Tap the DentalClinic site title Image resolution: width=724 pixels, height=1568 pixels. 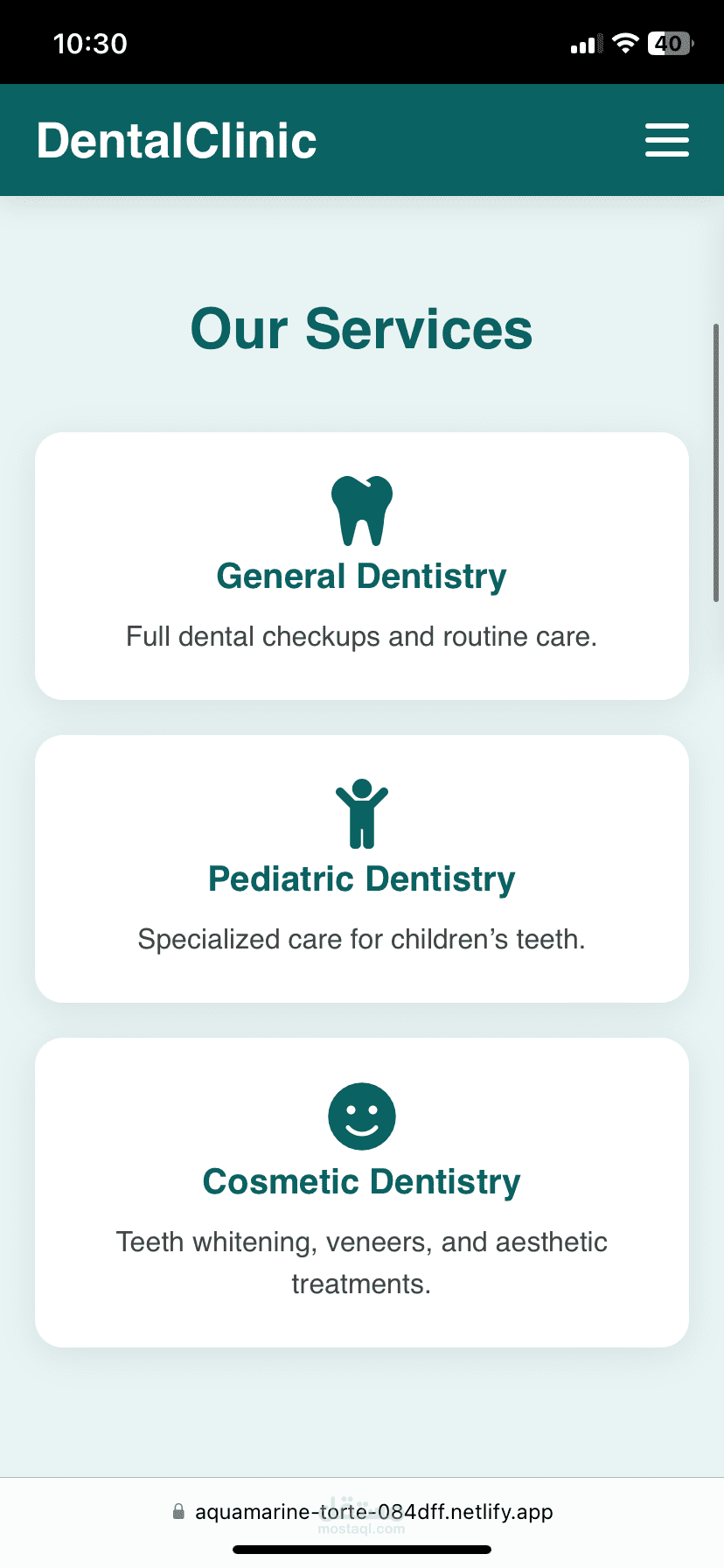pyautogui.click(x=177, y=140)
